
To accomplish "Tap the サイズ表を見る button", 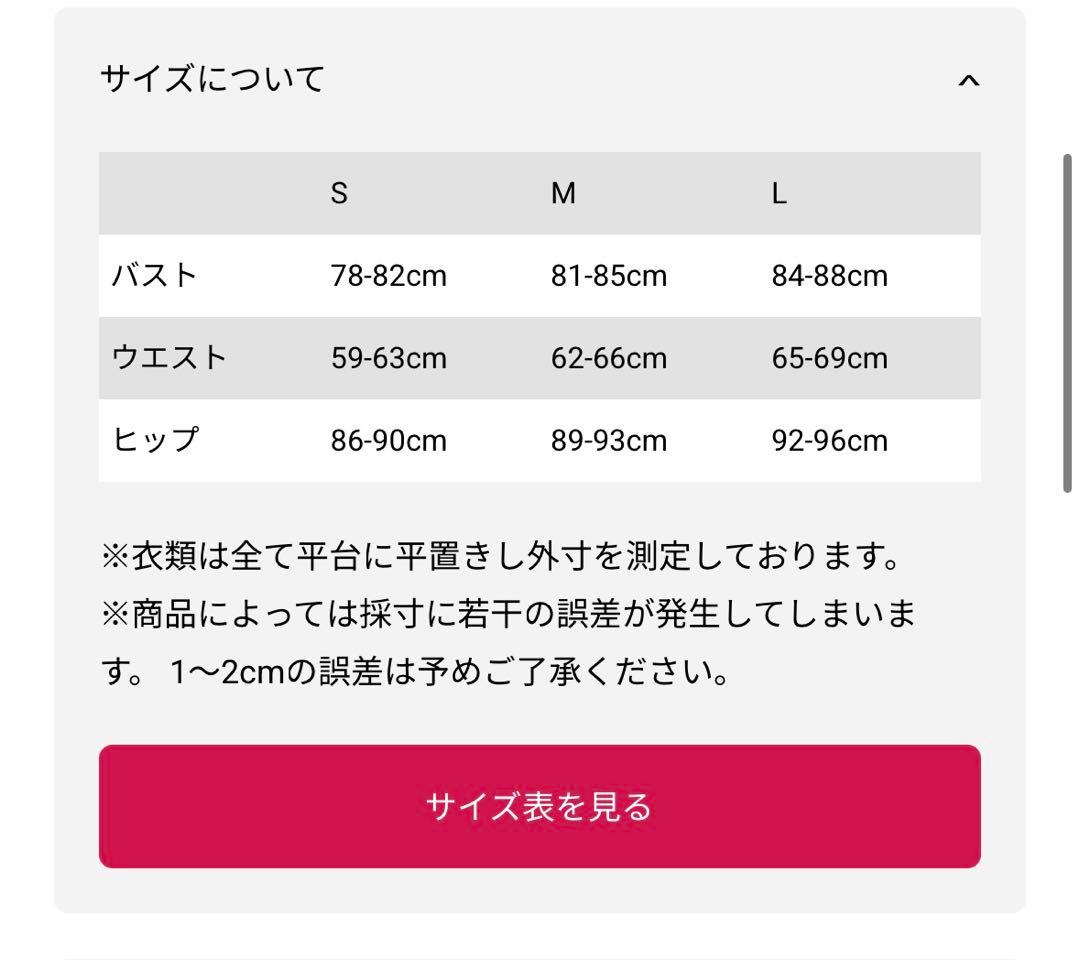I will click(x=539, y=806).
